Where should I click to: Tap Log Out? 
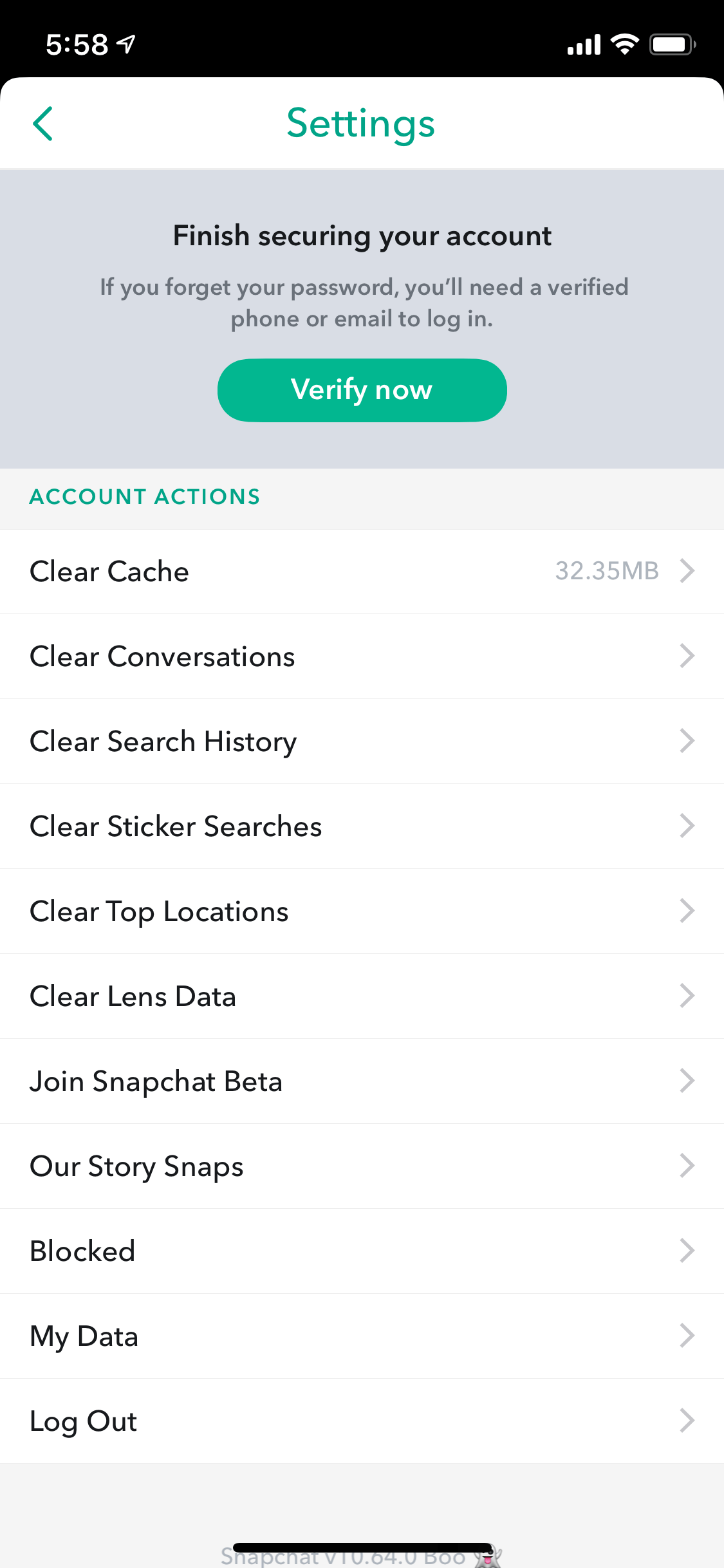(362, 1421)
